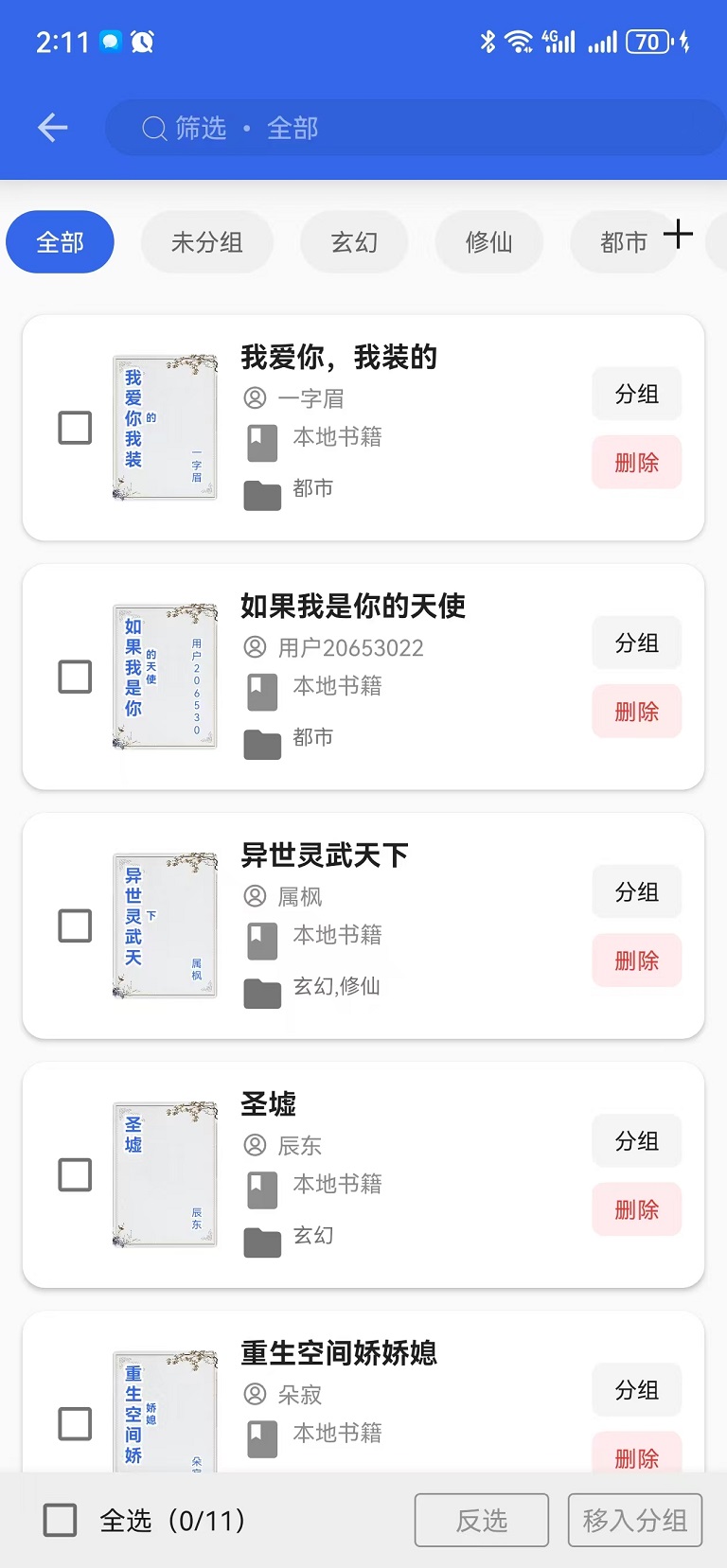
Task: Tap the author icon next to 一字眉
Action: pyautogui.click(x=253, y=398)
